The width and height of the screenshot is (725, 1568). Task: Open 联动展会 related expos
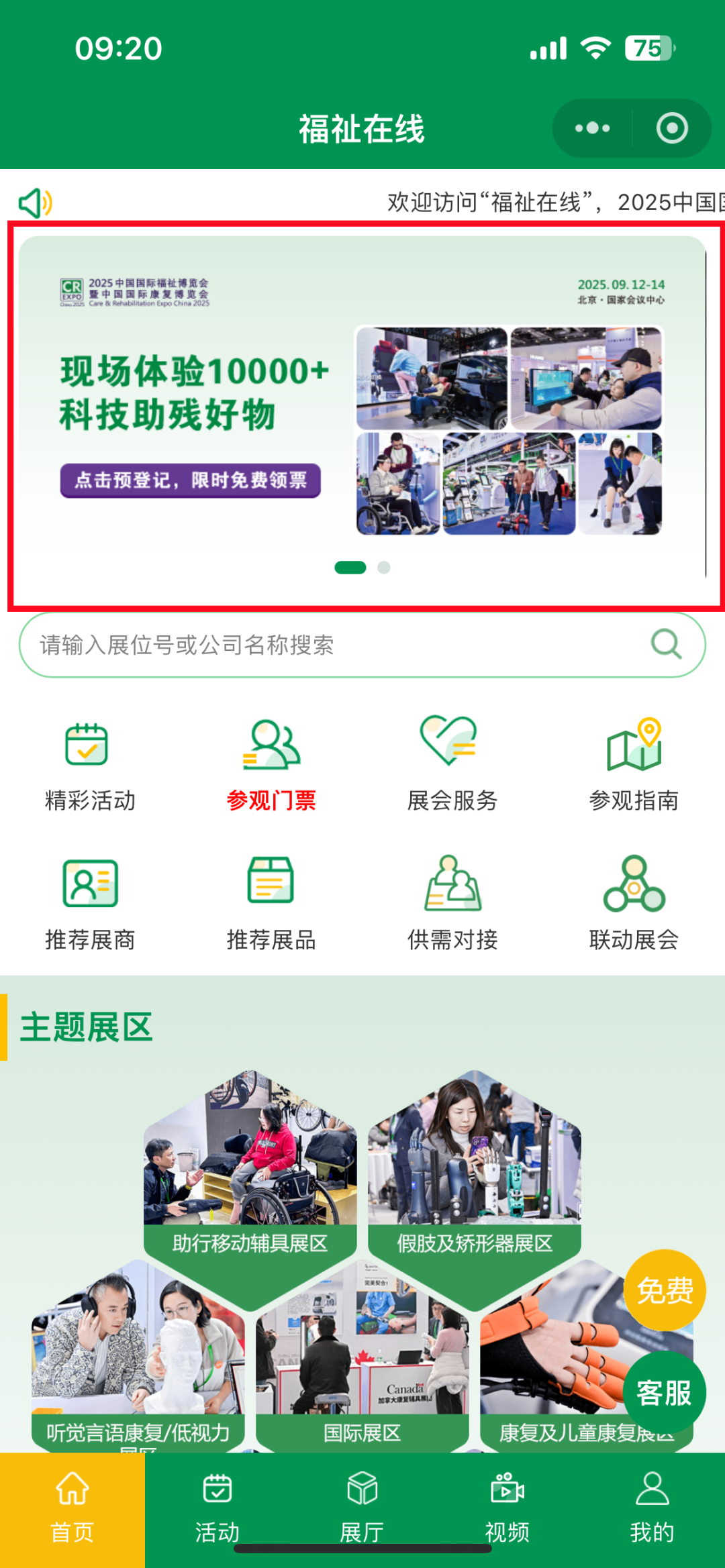tap(634, 904)
